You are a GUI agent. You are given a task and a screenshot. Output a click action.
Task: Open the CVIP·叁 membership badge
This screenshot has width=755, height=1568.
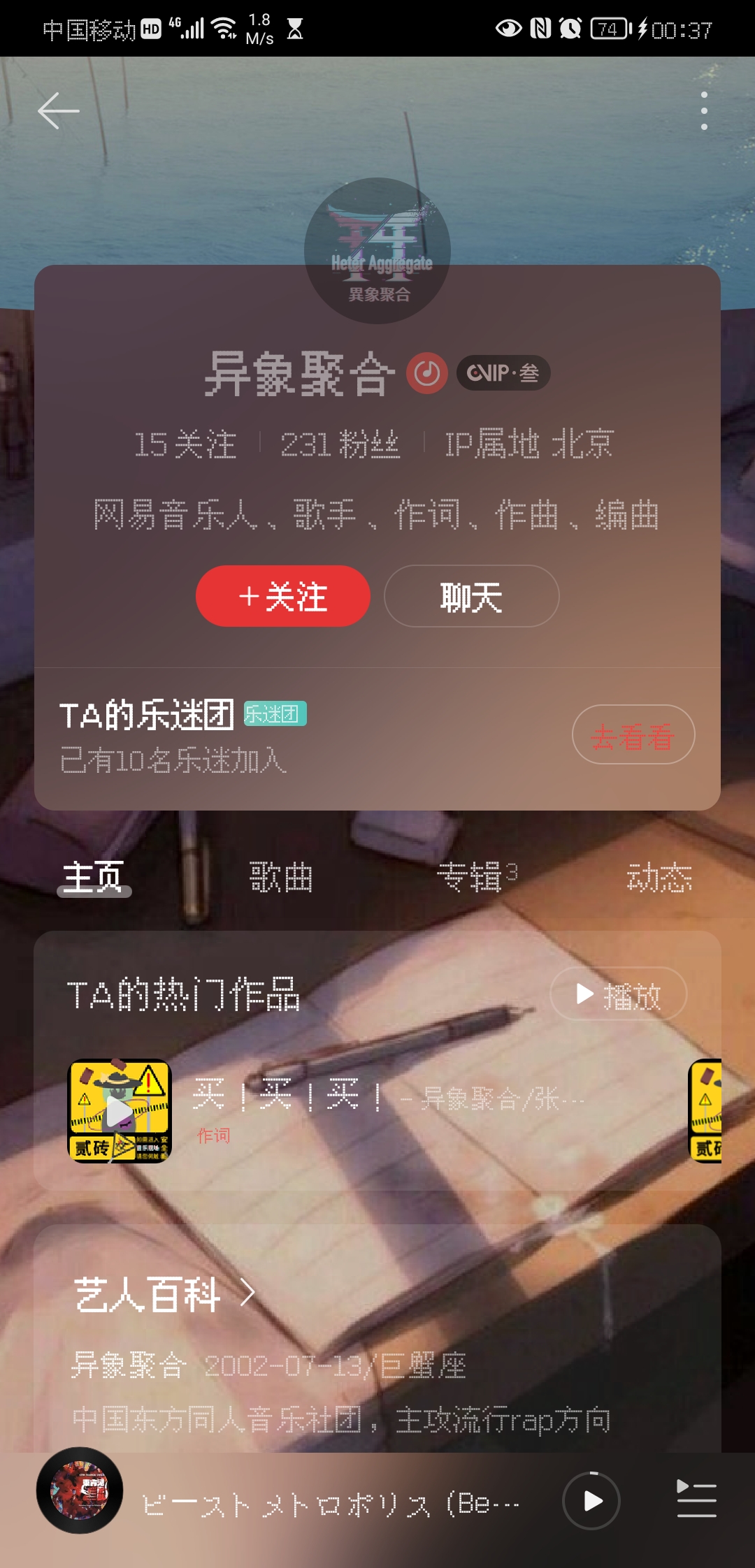[503, 373]
